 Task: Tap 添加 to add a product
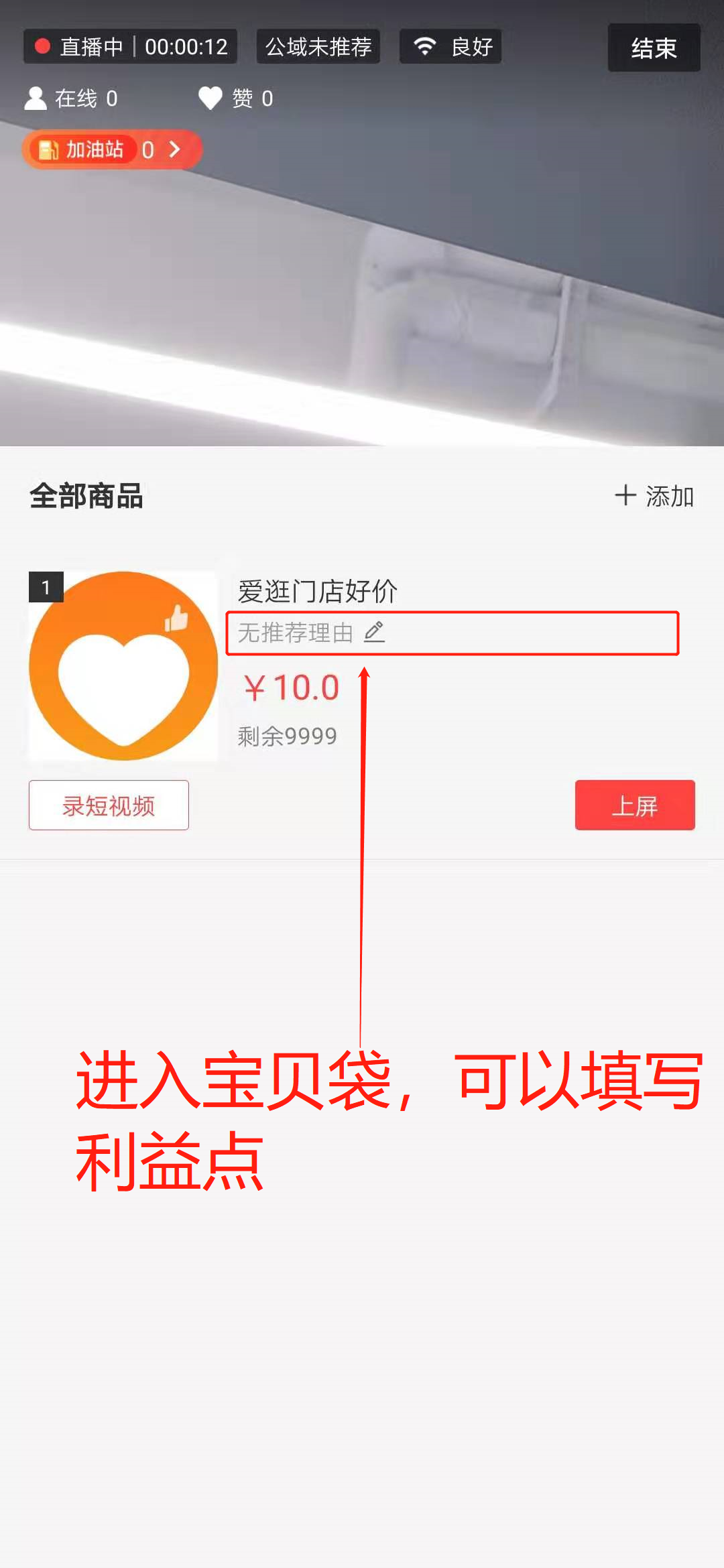(655, 497)
